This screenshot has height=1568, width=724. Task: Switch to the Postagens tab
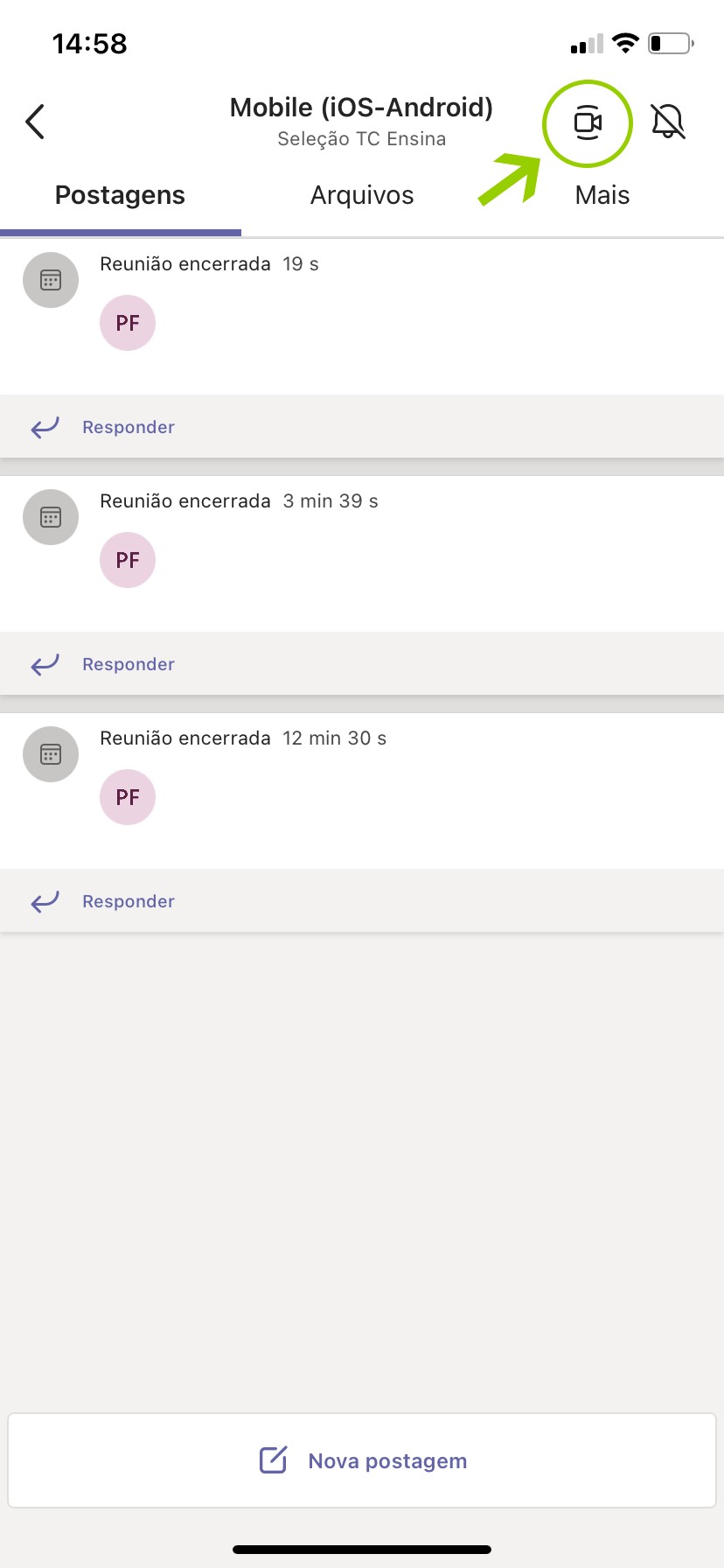[120, 195]
